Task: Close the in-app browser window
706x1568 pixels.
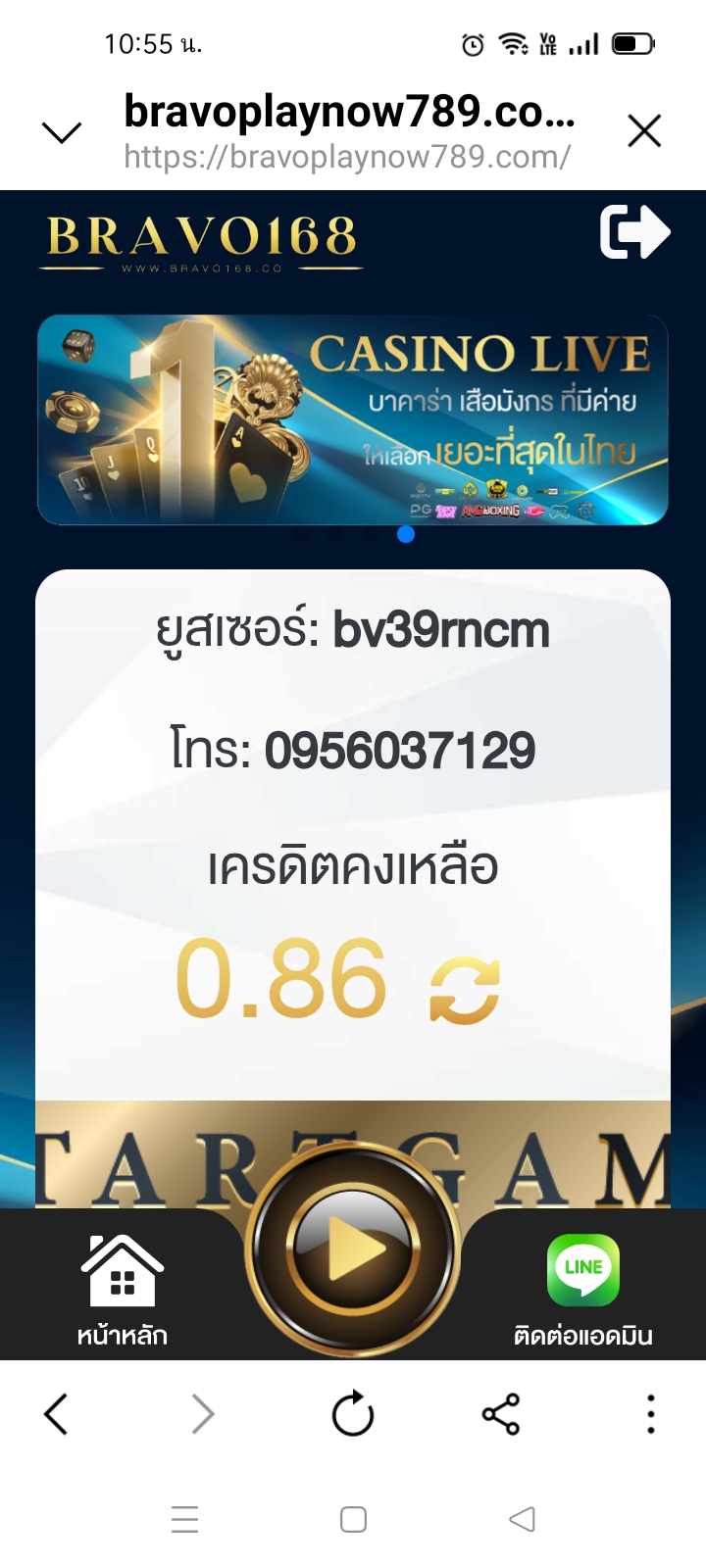Action: click(644, 130)
